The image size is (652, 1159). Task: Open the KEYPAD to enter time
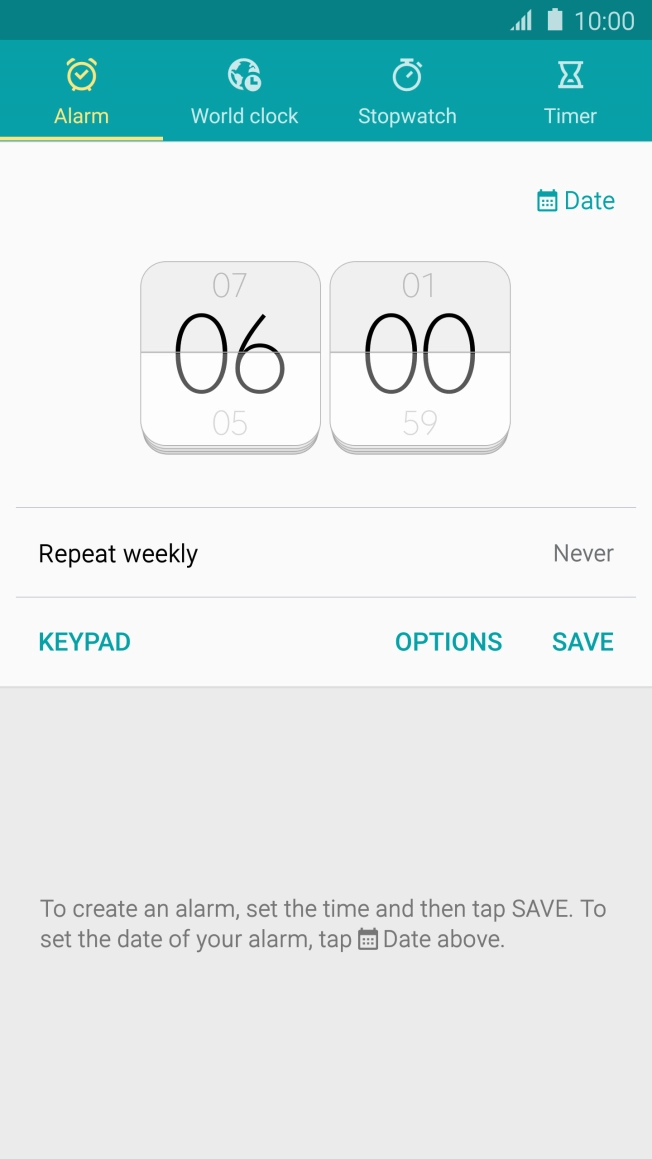(84, 642)
